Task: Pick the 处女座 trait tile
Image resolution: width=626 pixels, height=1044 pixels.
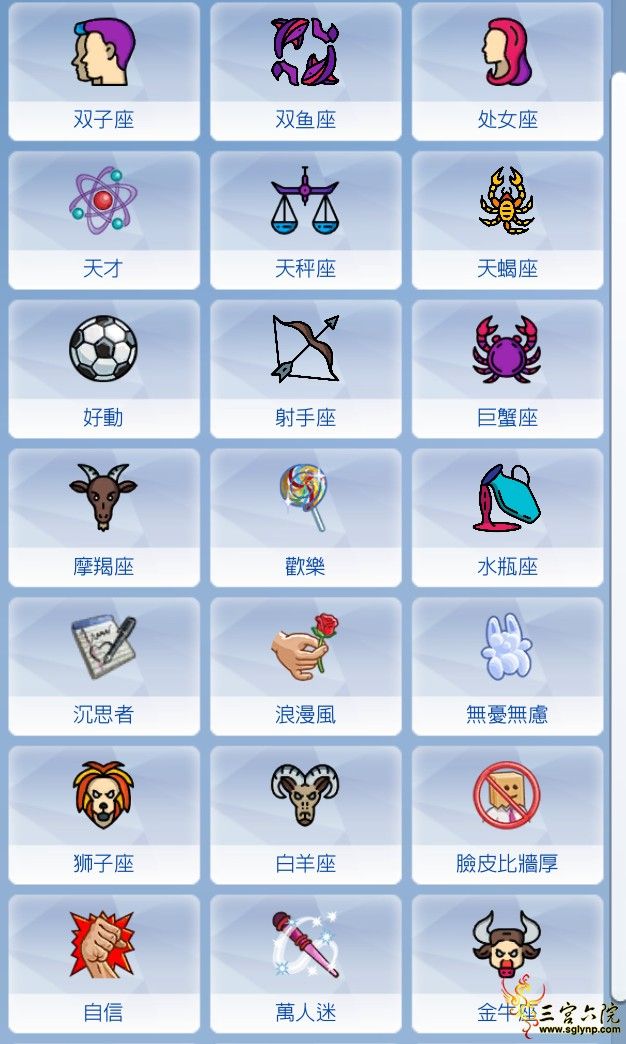Action: pyautogui.click(x=507, y=72)
